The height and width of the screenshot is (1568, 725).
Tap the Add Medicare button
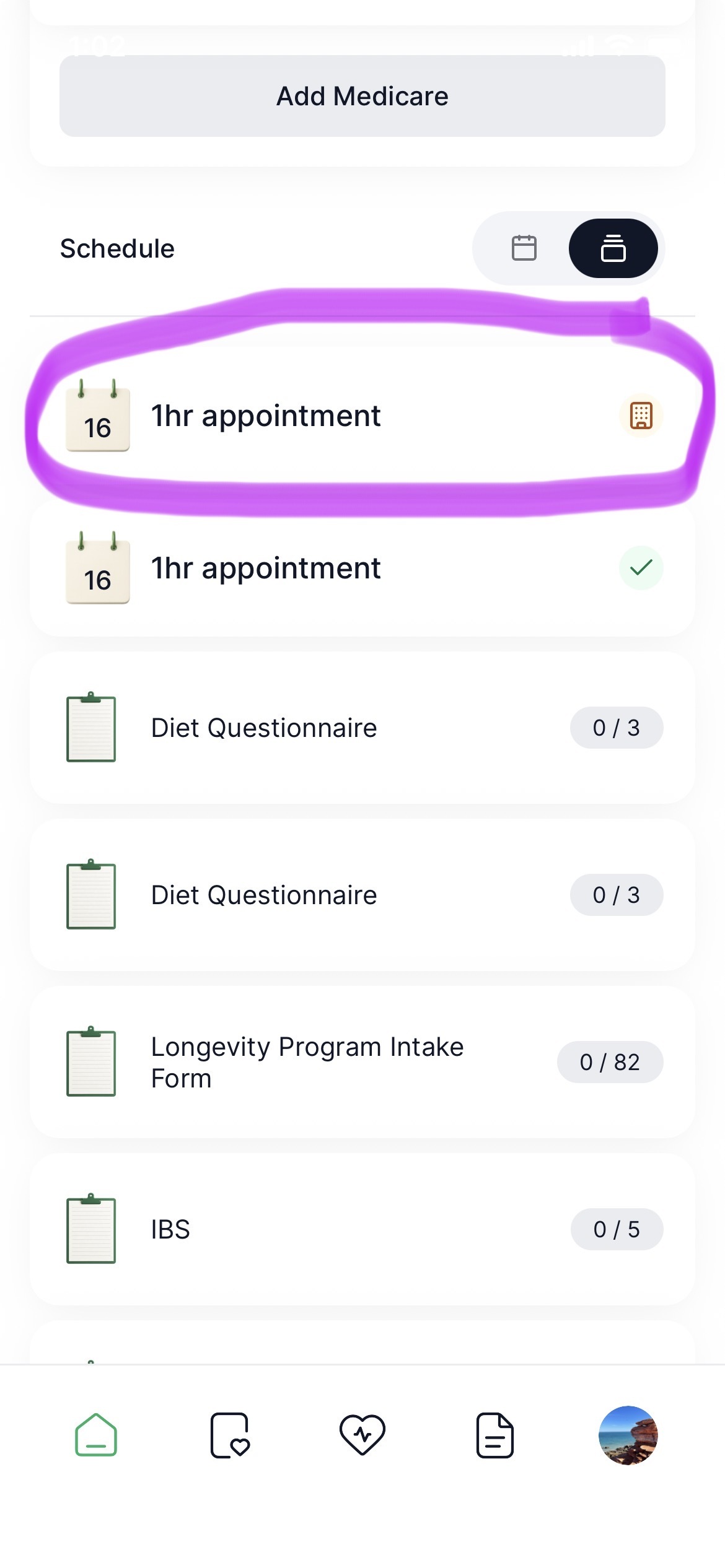pos(362,96)
